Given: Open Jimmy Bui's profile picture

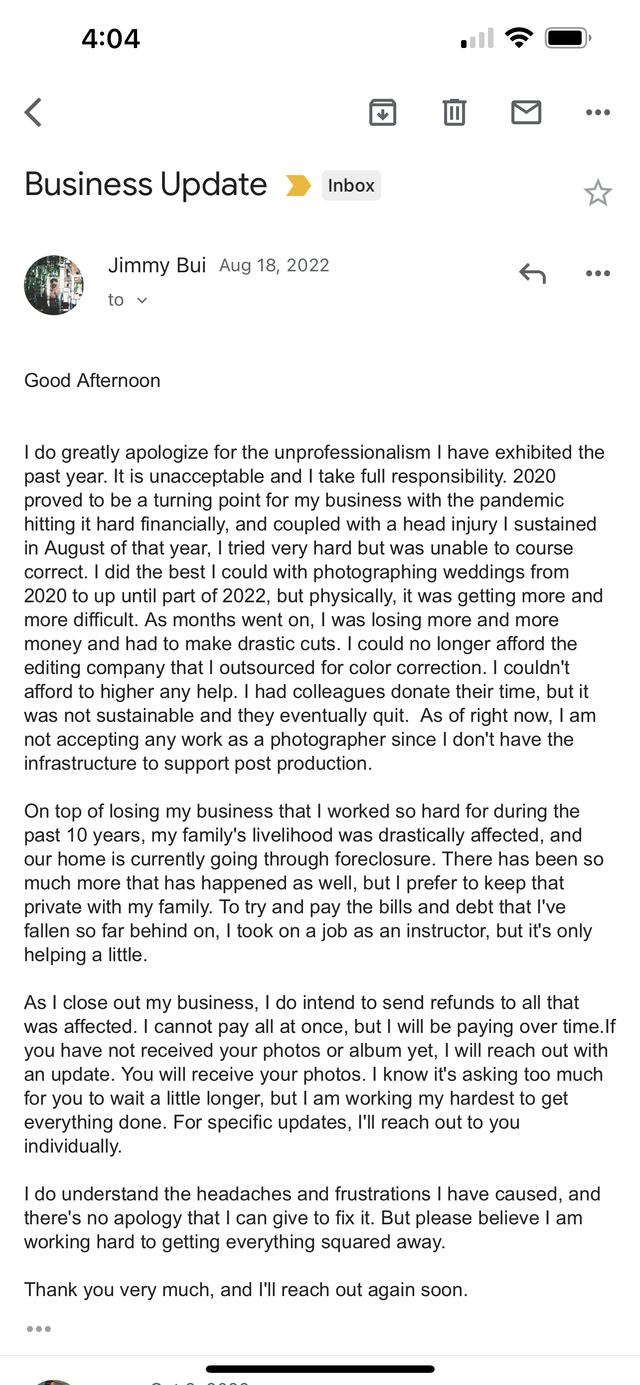Looking at the screenshot, I should [54, 285].
